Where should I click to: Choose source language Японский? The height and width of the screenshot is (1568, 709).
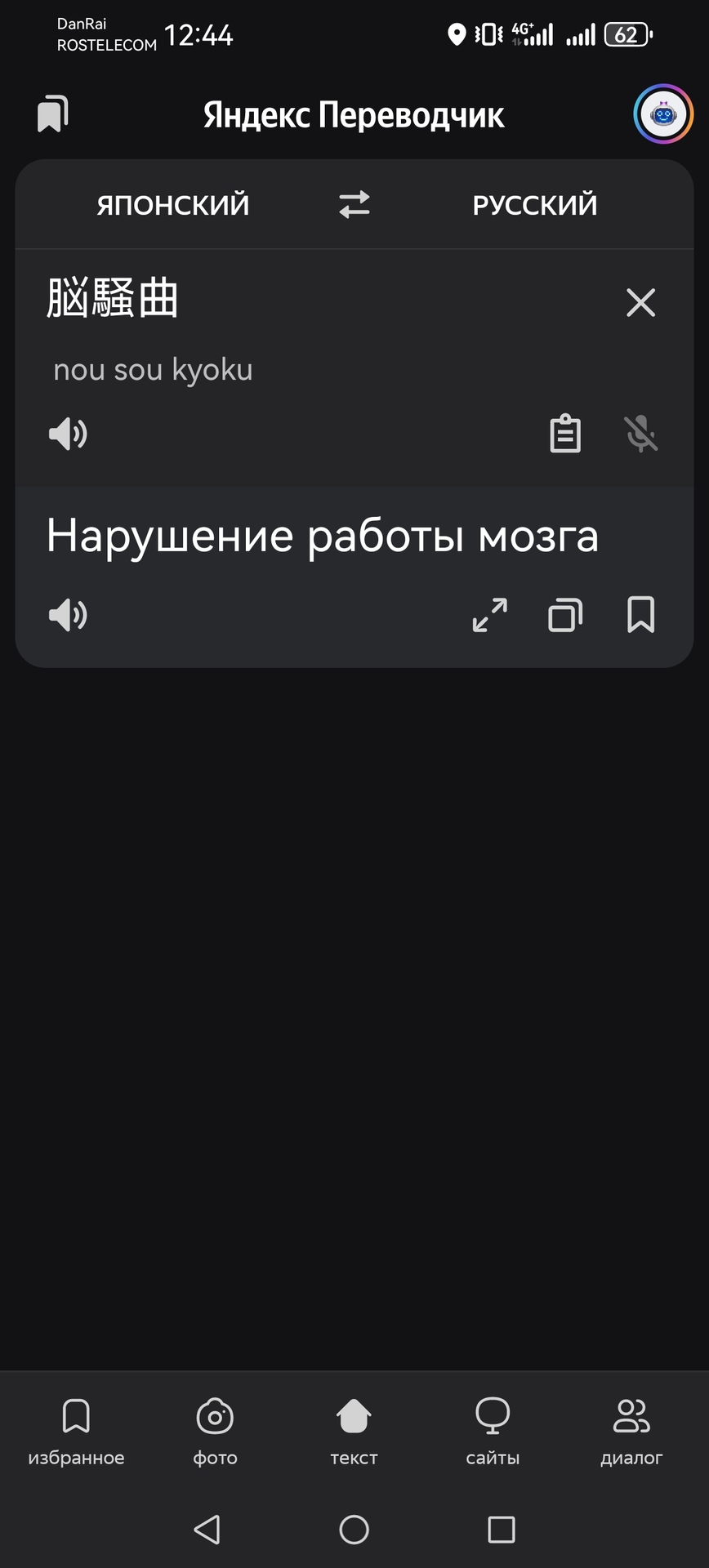(173, 204)
